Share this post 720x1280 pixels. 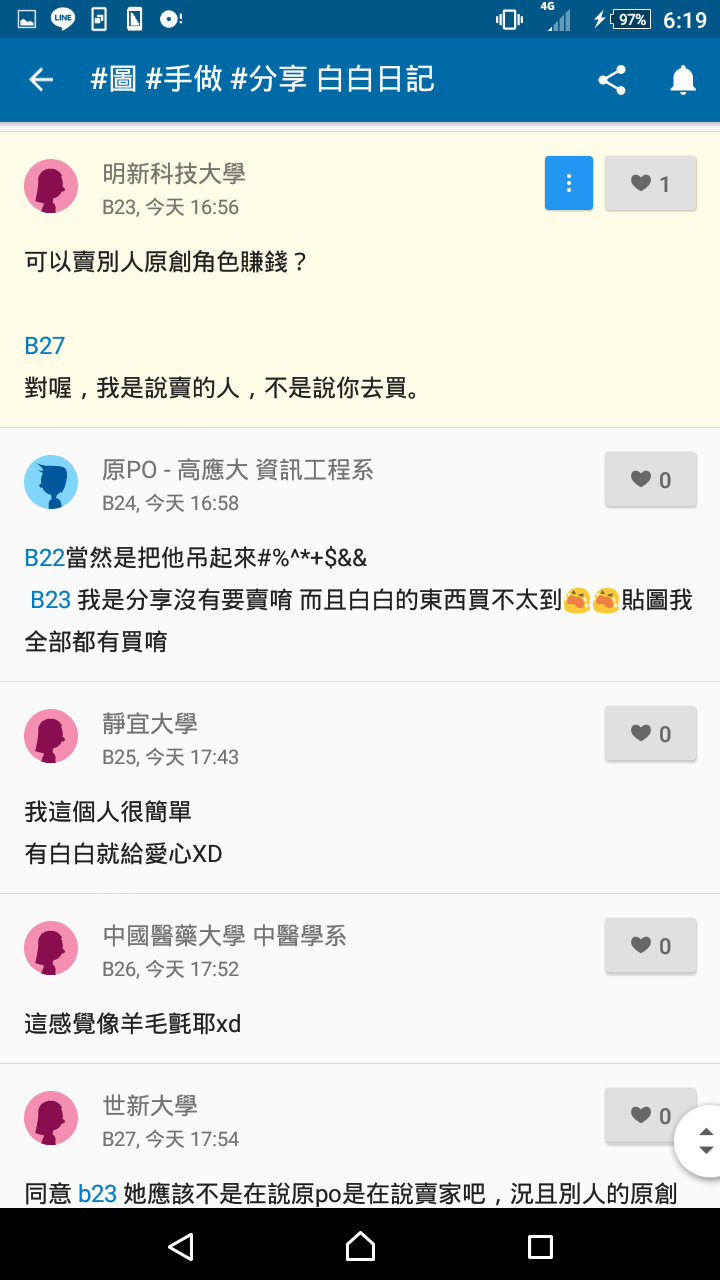pos(612,80)
